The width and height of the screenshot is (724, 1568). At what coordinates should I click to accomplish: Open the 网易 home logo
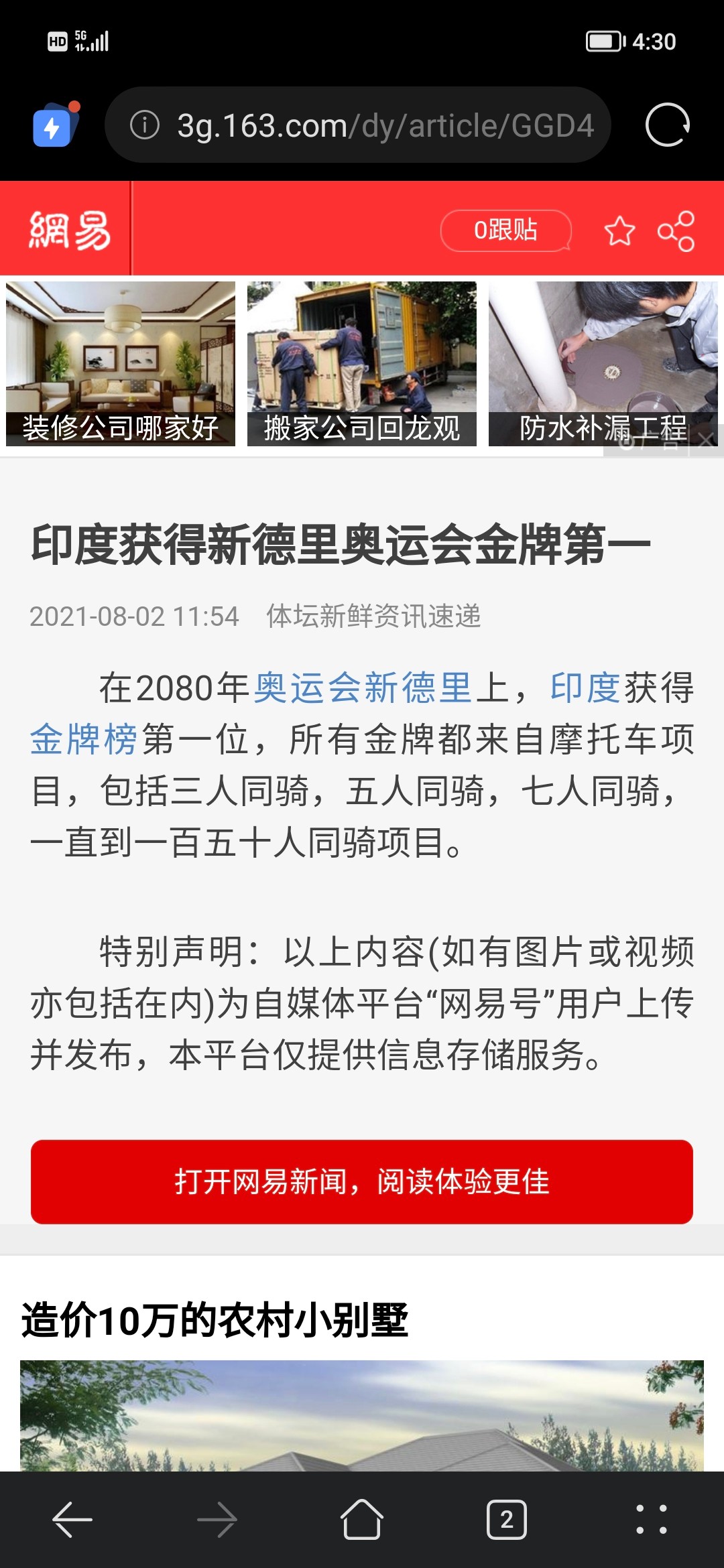[69, 230]
